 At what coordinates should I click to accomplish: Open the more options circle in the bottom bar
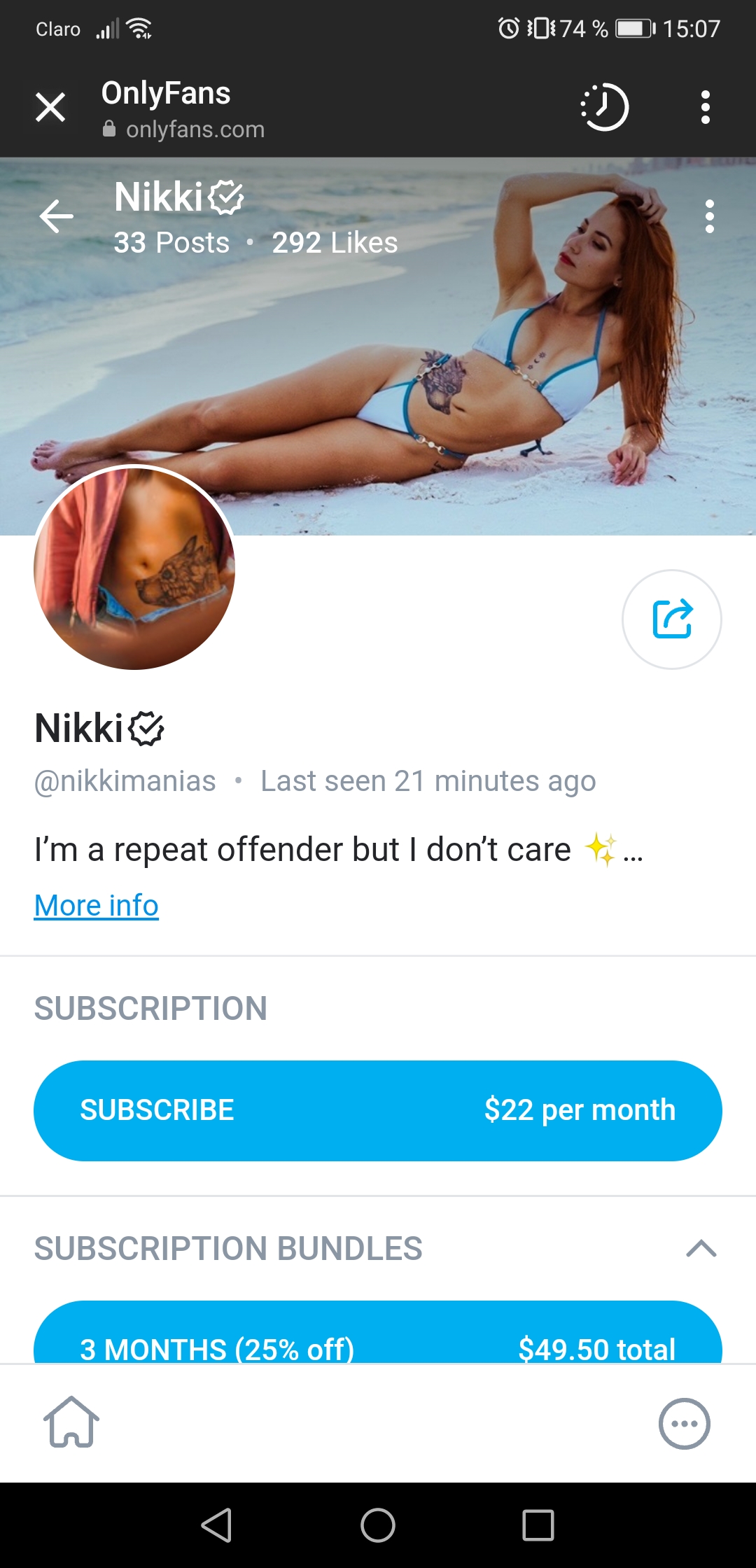tap(684, 1424)
